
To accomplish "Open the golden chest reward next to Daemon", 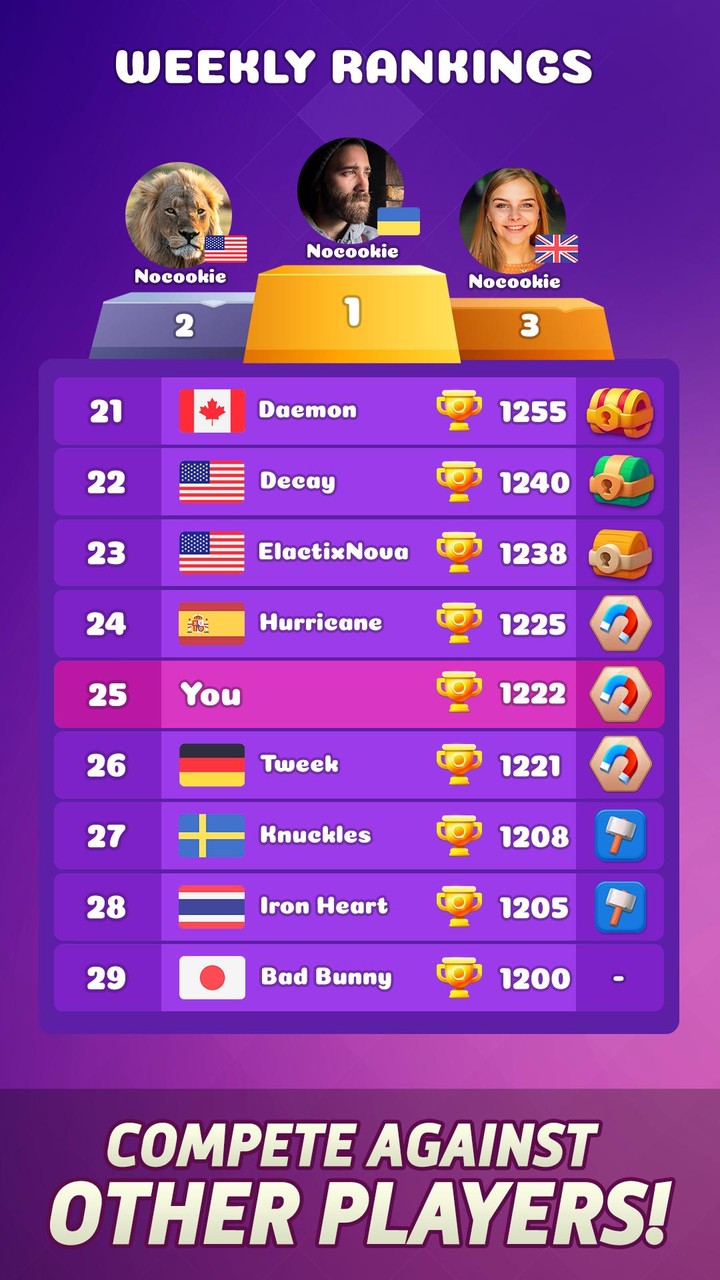I will pyautogui.click(x=622, y=410).
